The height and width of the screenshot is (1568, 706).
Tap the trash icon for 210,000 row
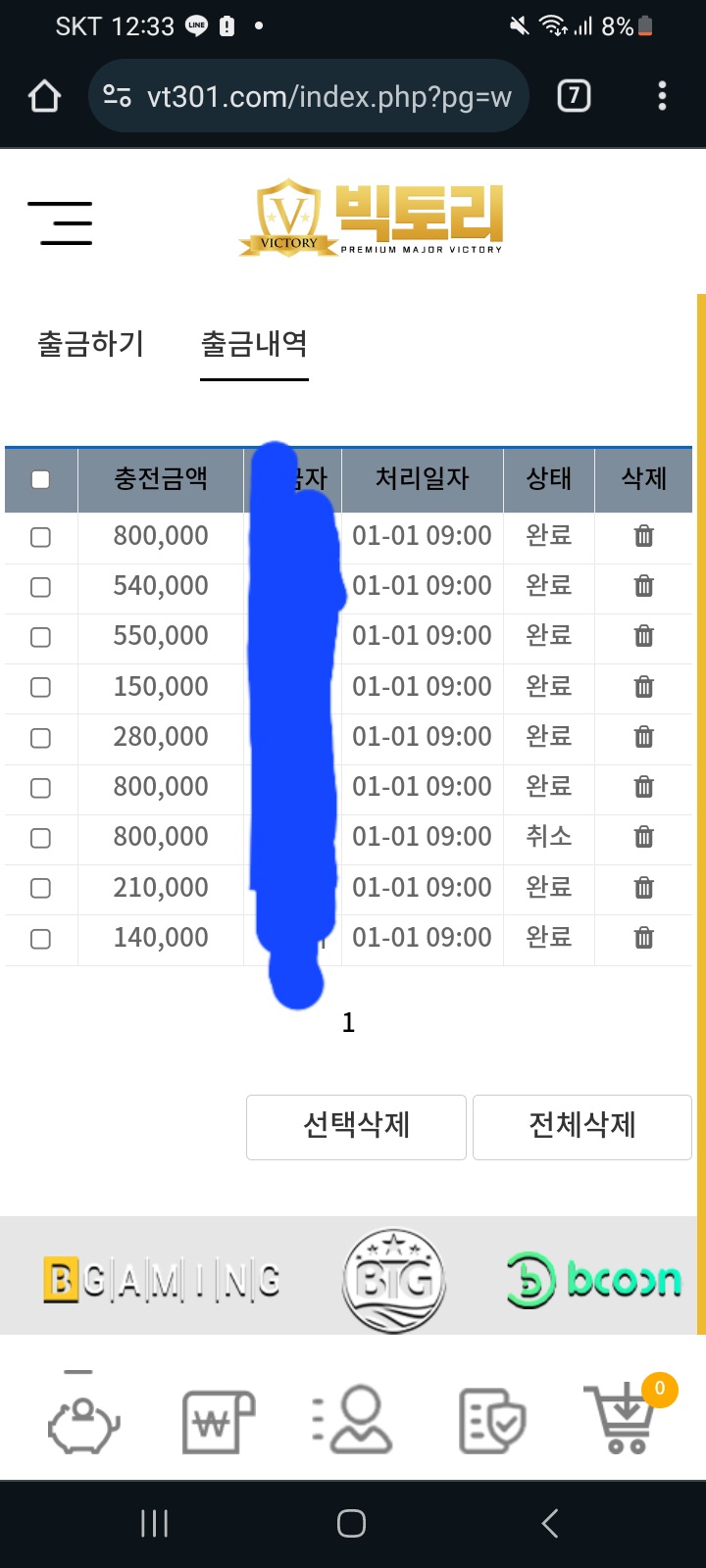pyautogui.click(x=643, y=888)
